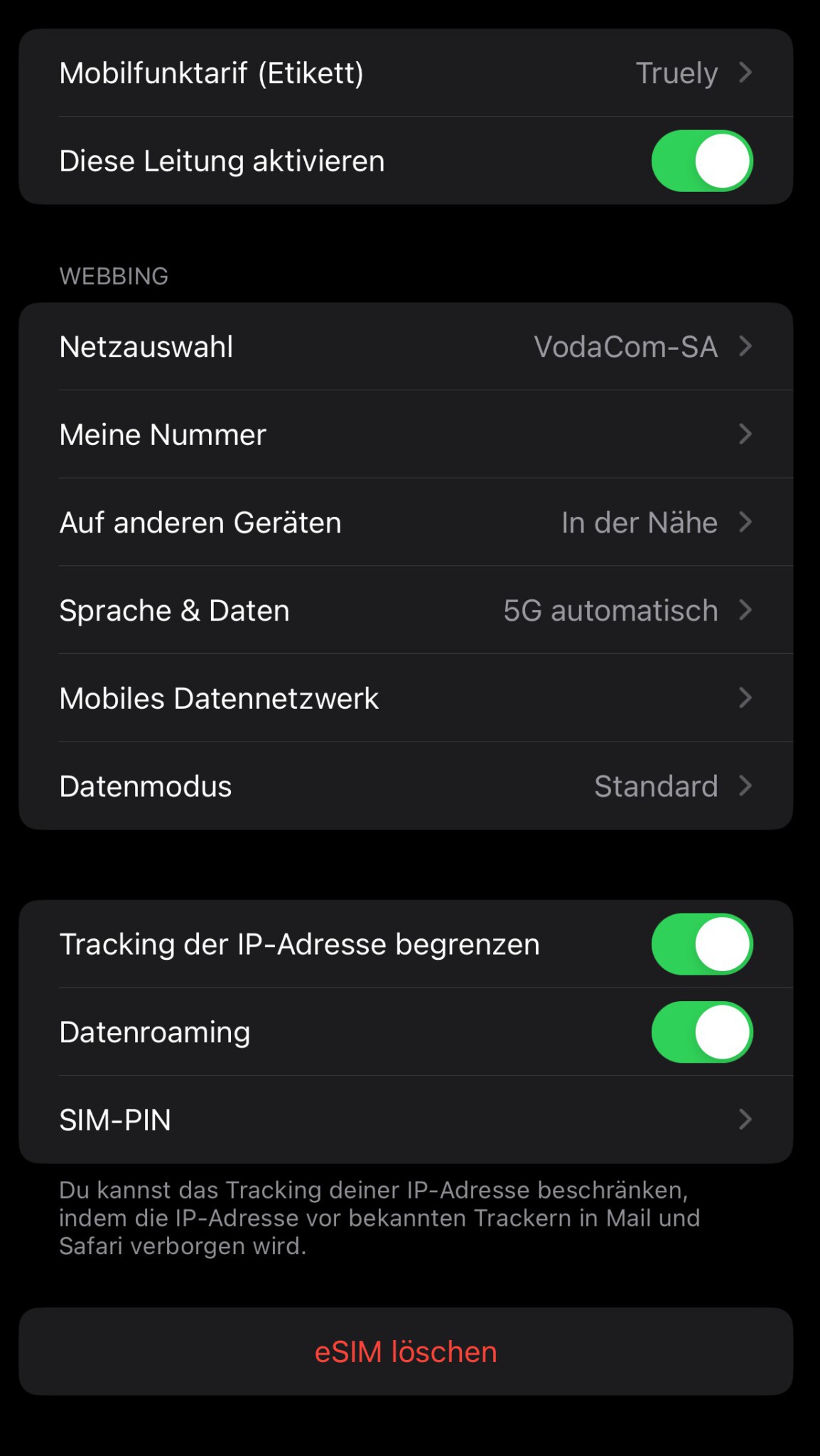Image resolution: width=820 pixels, height=1456 pixels.
Task: Disable Tracking der IP-Adresse begrenzen
Action: click(x=701, y=944)
